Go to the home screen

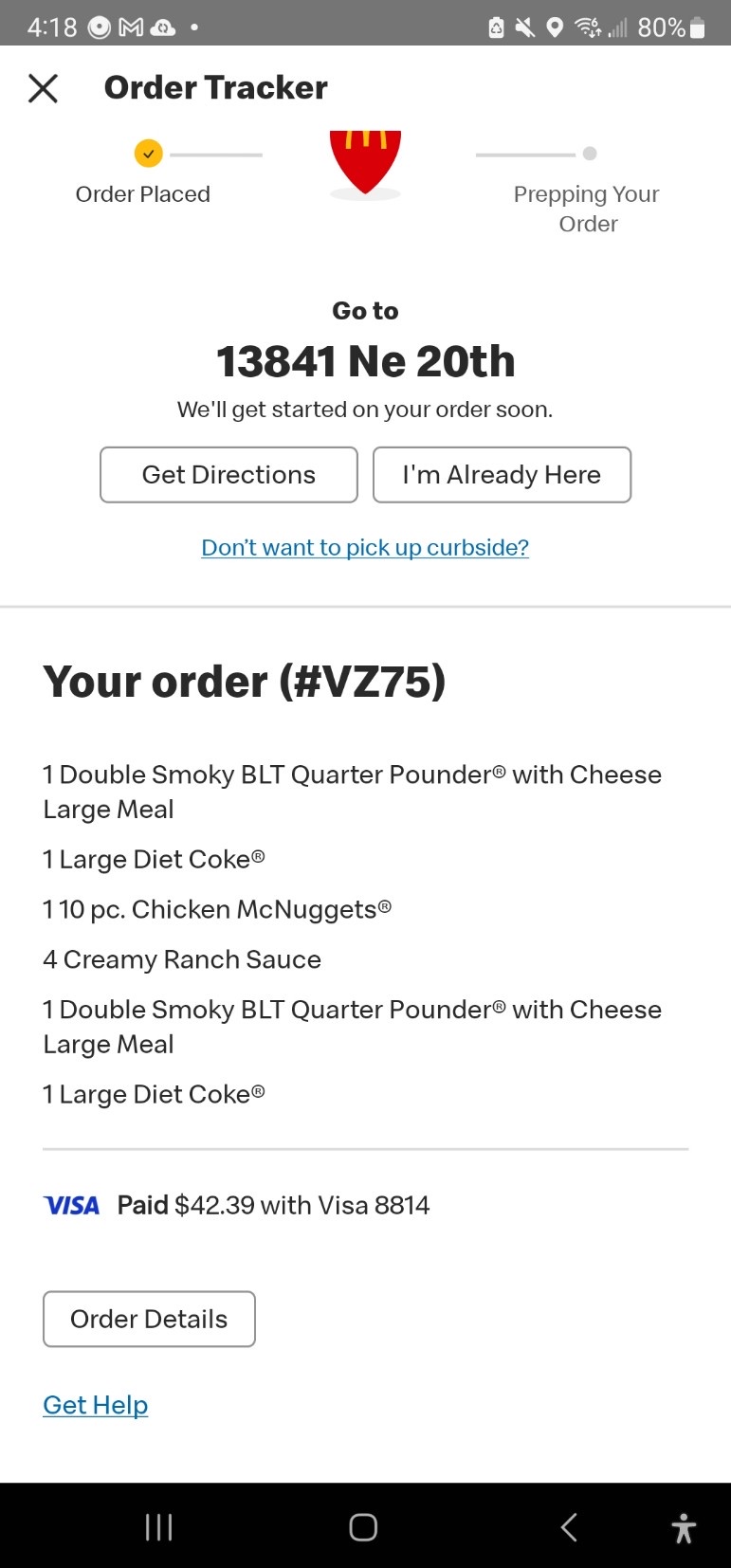[363, 1527]
